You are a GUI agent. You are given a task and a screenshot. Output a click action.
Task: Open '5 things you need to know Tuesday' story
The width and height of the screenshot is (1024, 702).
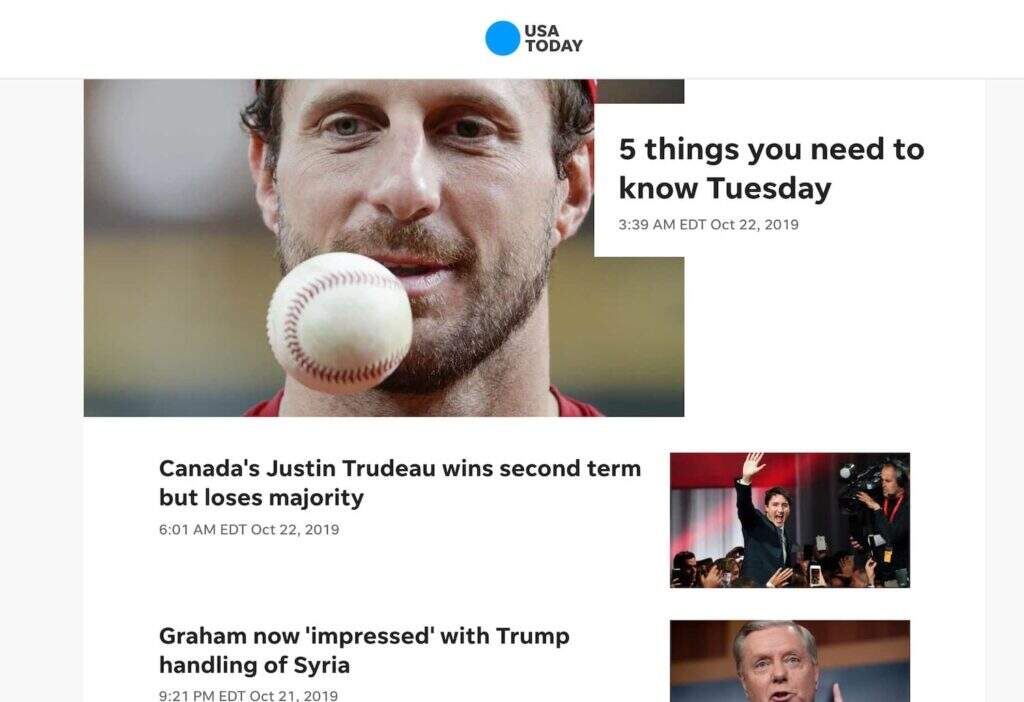tap(770, 168)
